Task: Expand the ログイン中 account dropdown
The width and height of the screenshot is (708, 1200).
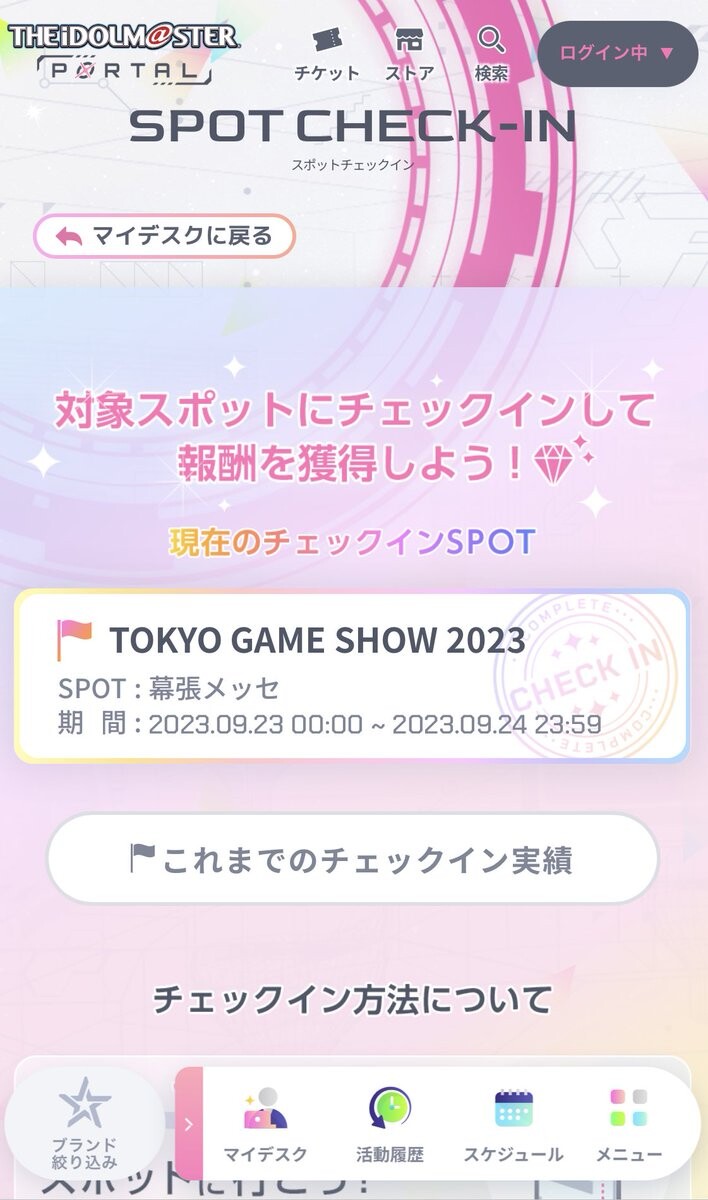Action: [617, 53]
